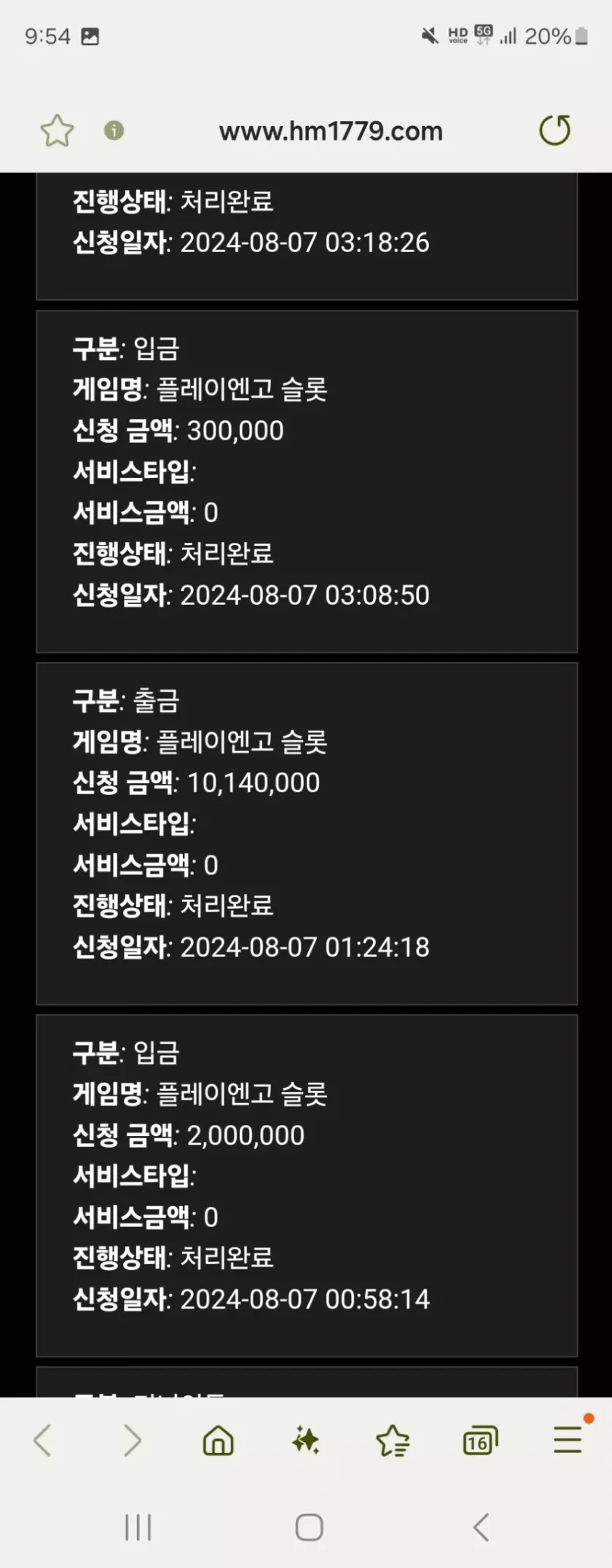Open recent apps from navigation bar
This screenshot has height=1568, width=612.
138,1527
